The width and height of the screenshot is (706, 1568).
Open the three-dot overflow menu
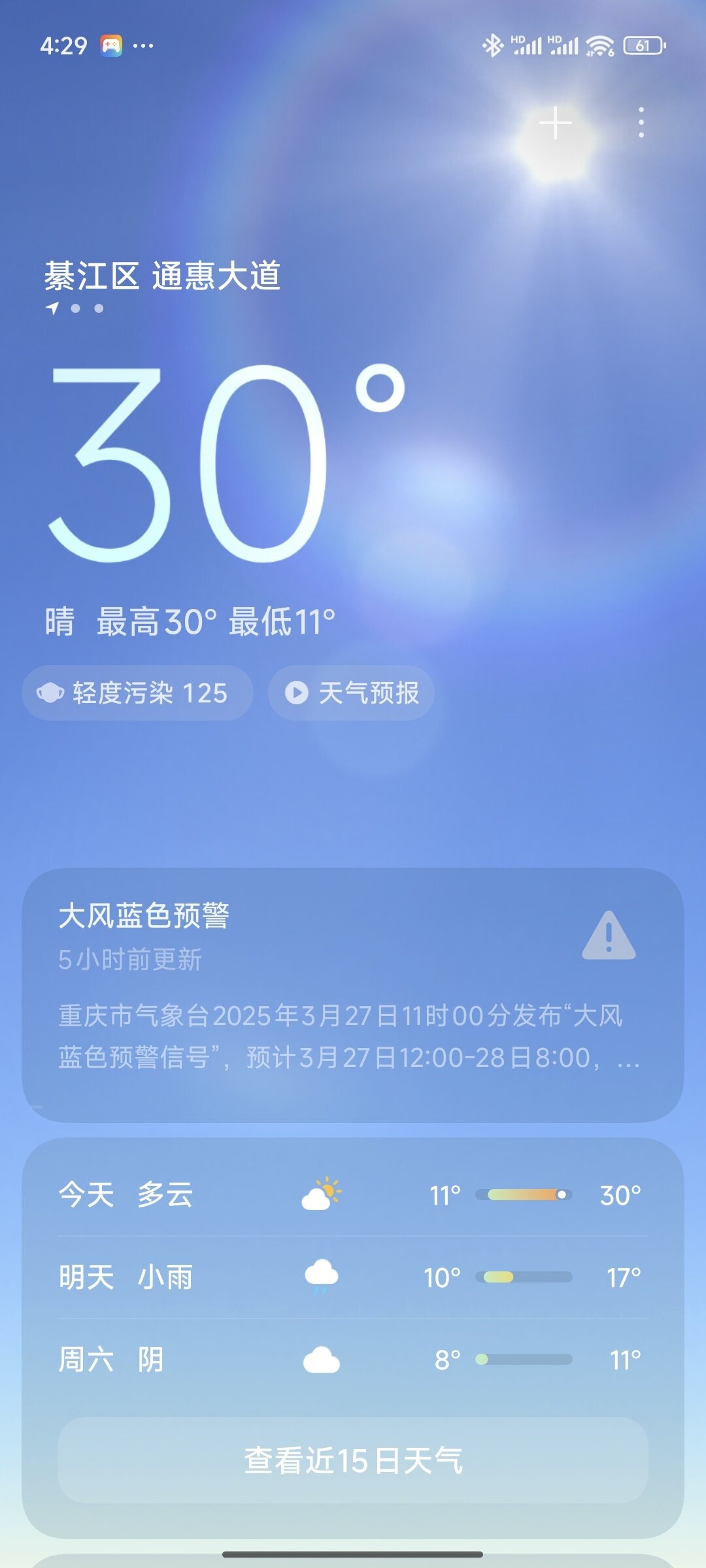641,123
